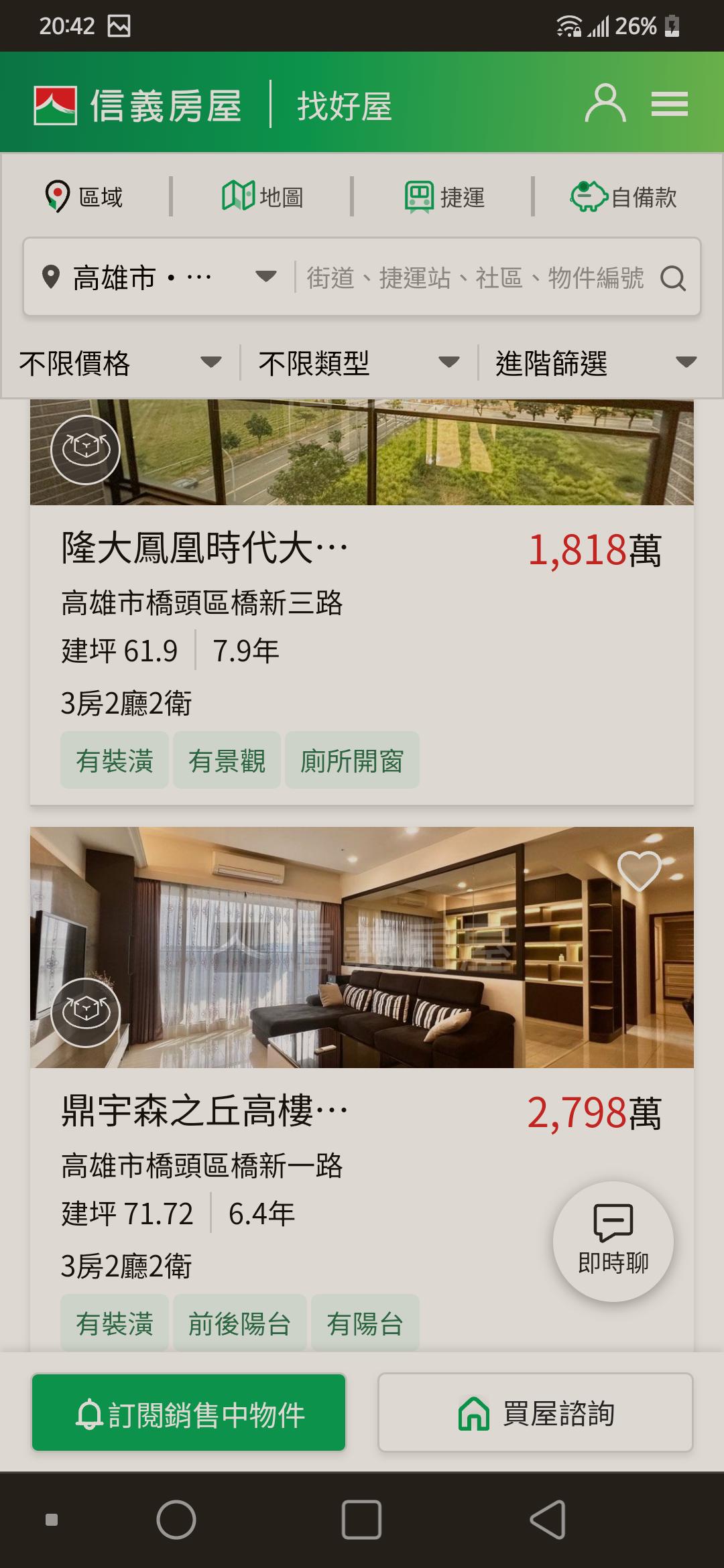Viewport: 724px width, 1568px height.
Task: Open the 即時聊 live chat button
Action: click(x=613, y=1241)
